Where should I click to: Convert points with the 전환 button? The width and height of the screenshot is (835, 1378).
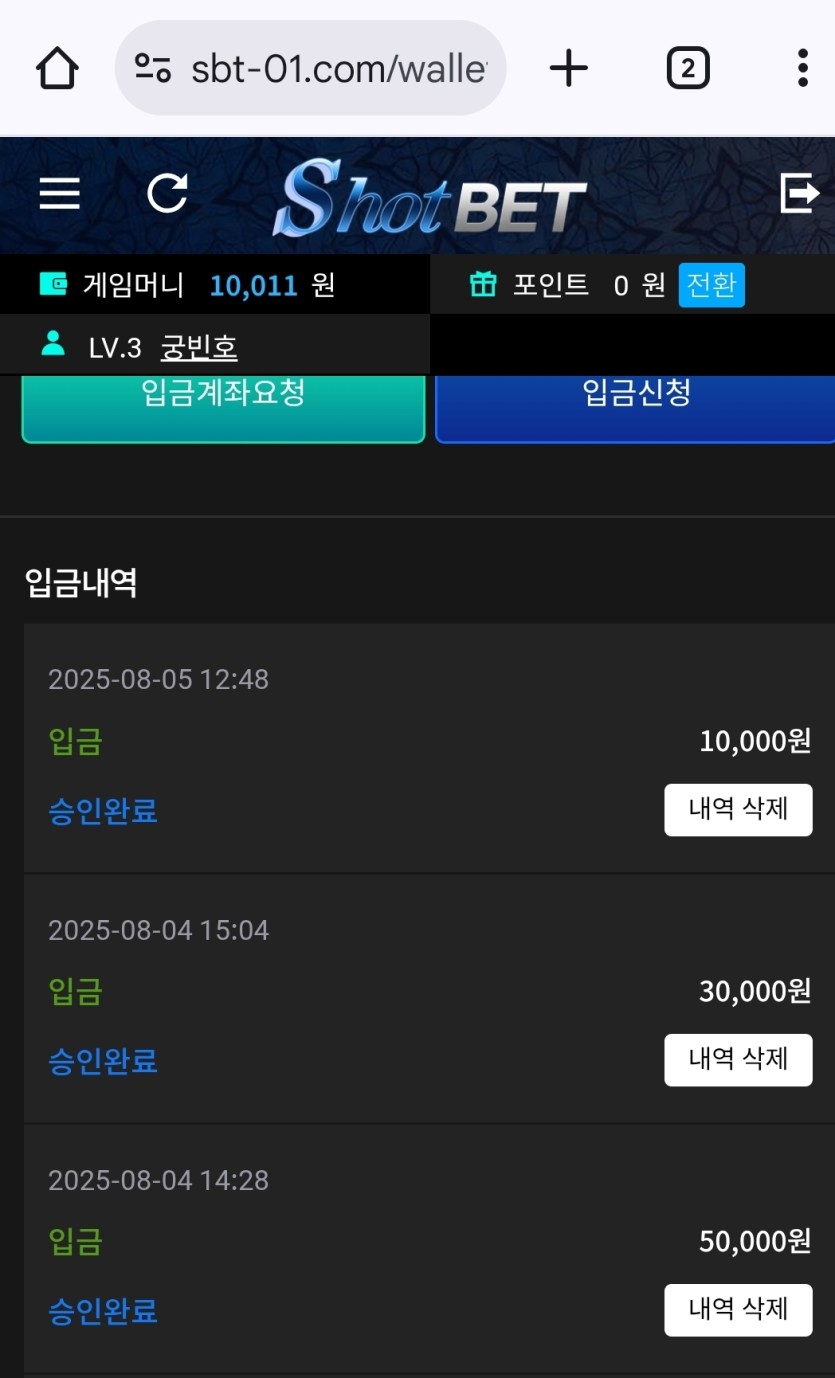point(711,285)
